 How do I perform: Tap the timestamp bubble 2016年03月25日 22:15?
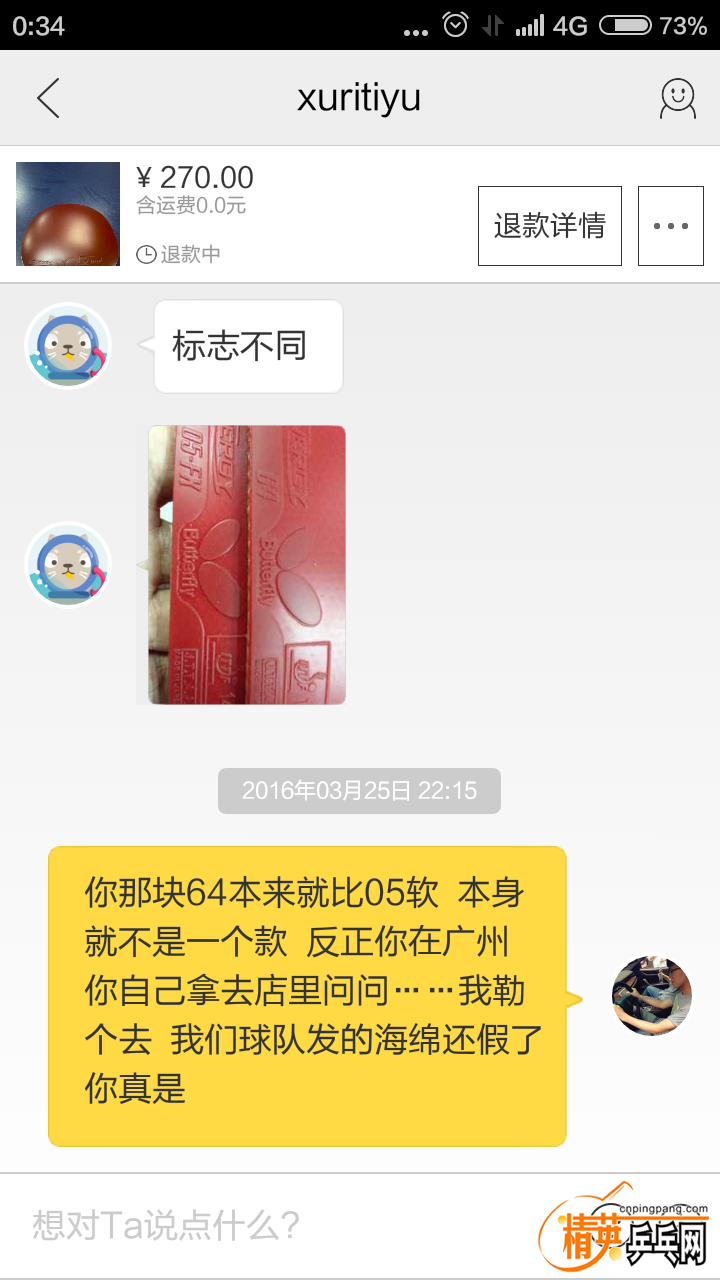point(359,790)
